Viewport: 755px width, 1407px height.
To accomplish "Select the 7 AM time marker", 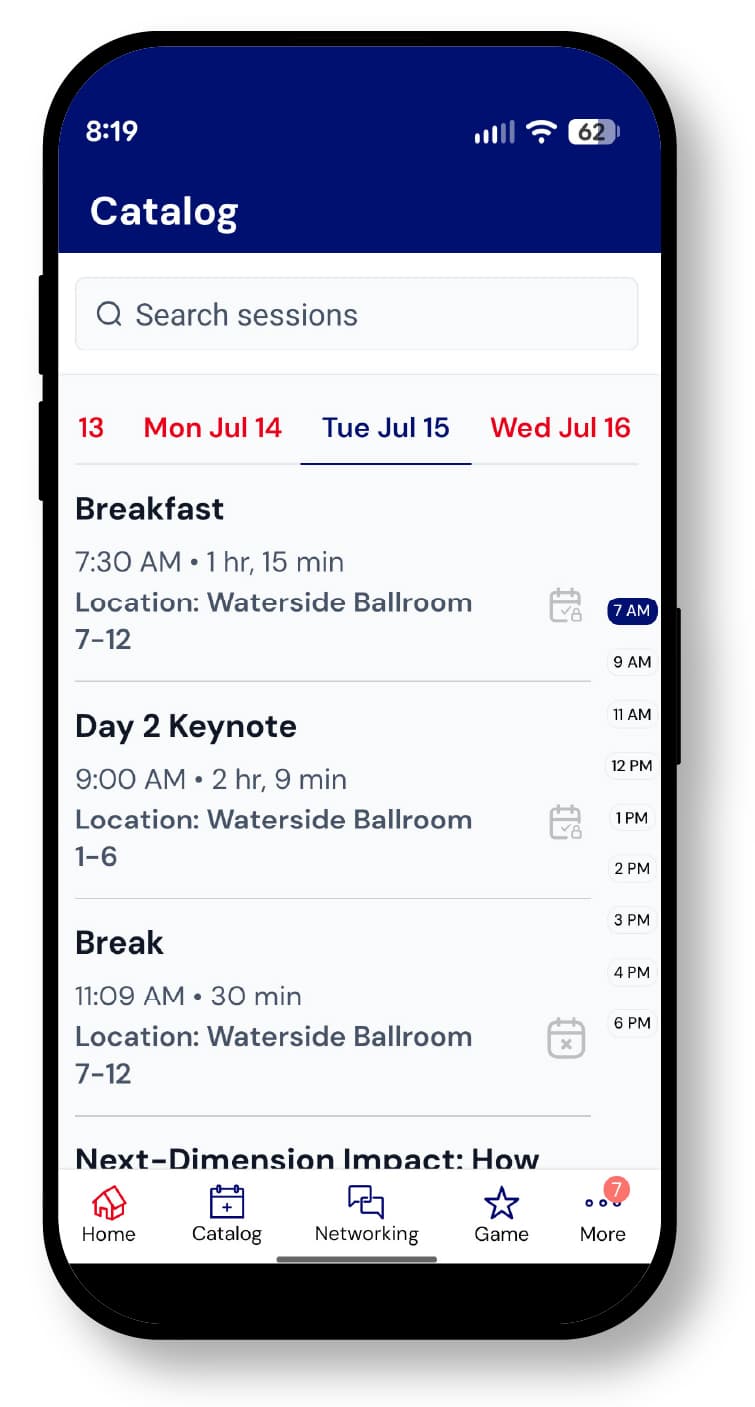I will pos(632,610).
